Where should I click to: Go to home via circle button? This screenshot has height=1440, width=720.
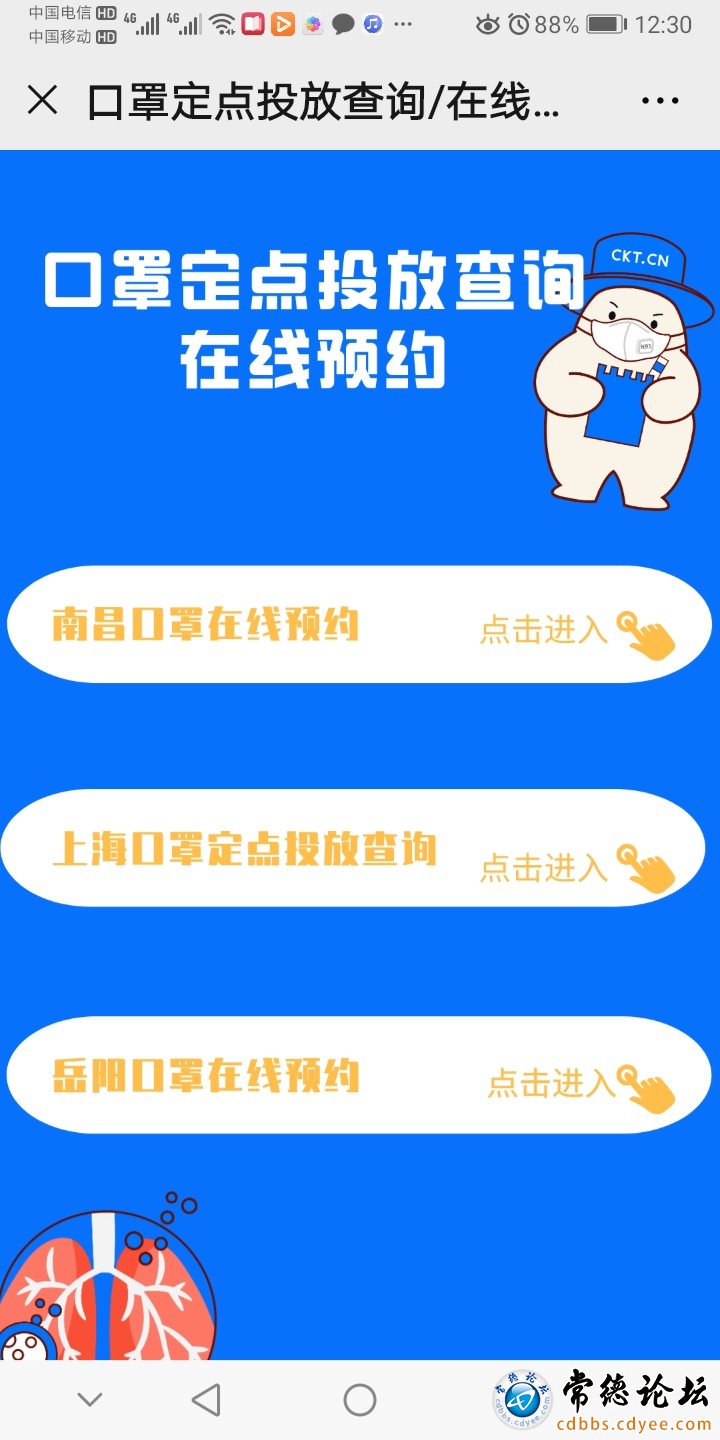tap(359, 1400)
